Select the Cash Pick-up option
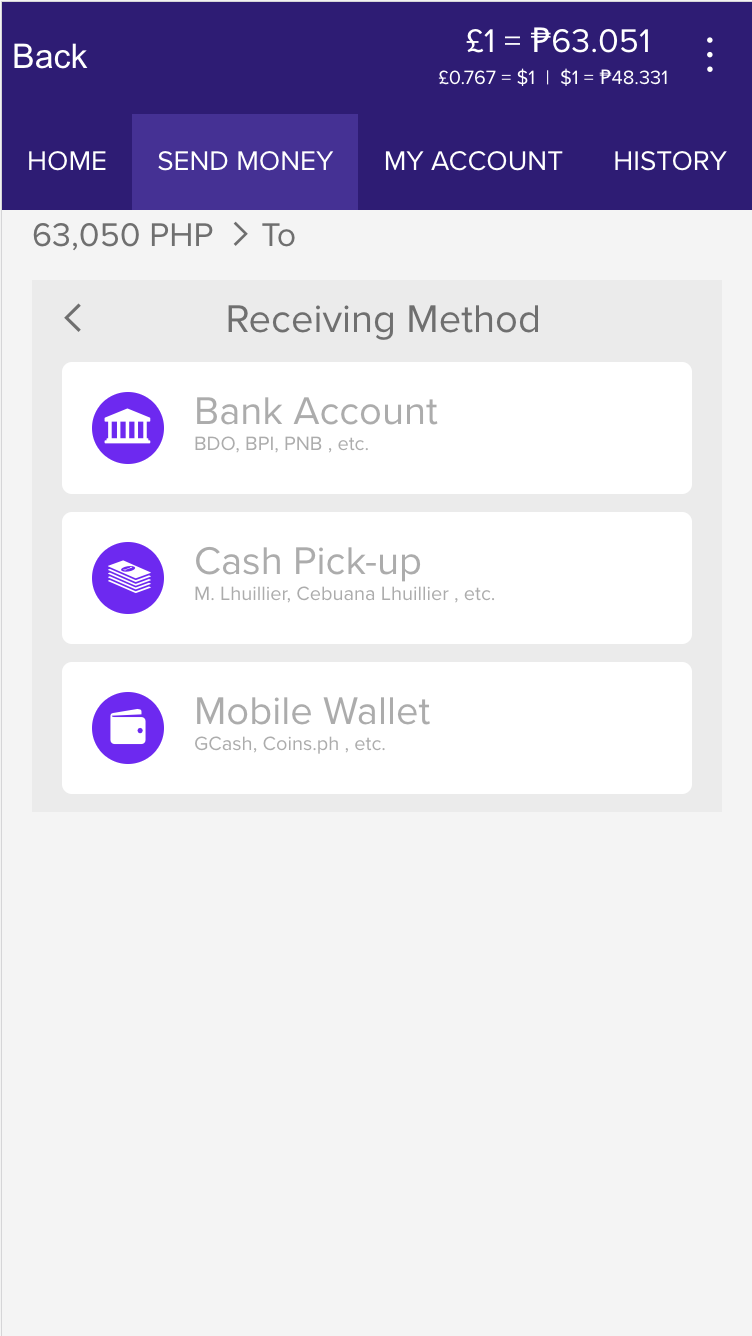 pyautogui.click(x=376, y=578)
